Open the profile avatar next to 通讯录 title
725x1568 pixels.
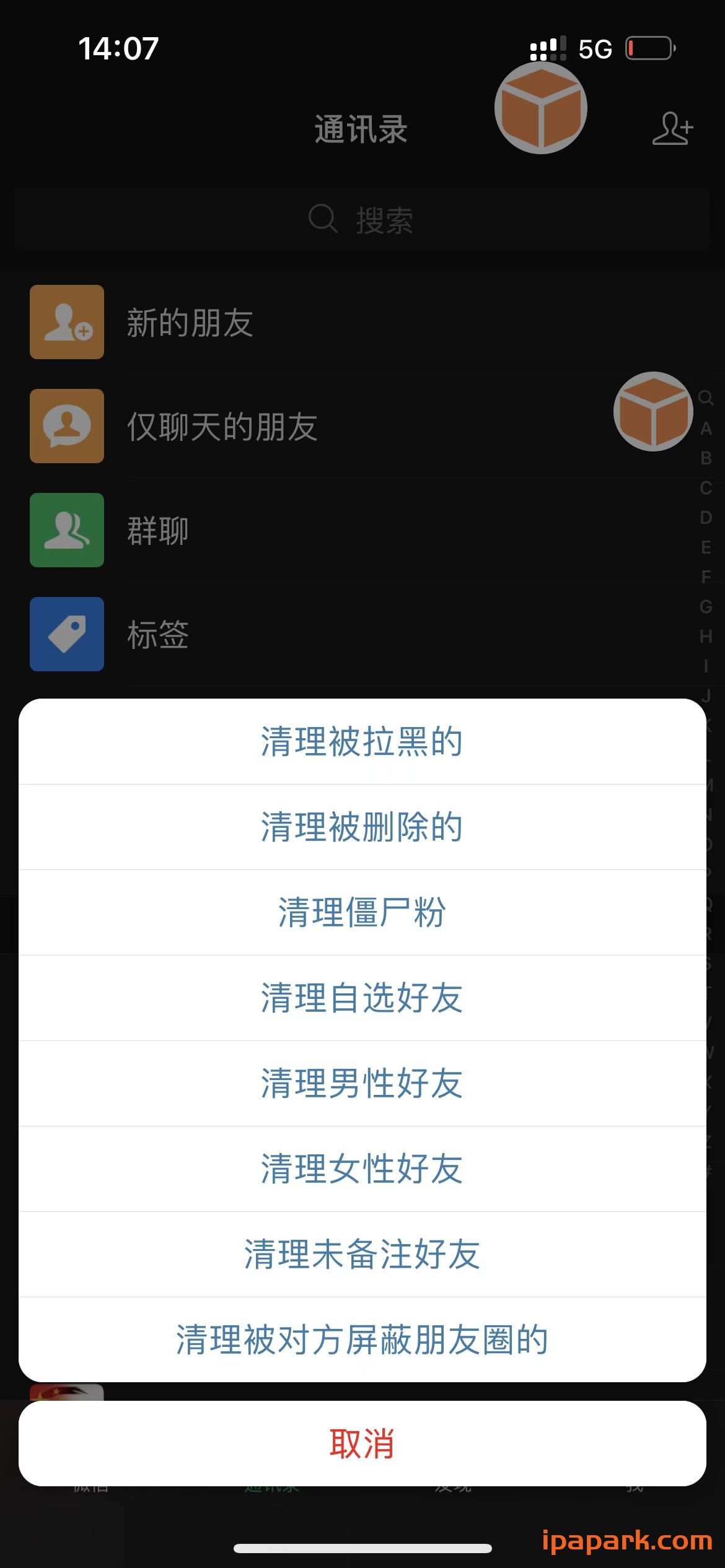(540, 109)
